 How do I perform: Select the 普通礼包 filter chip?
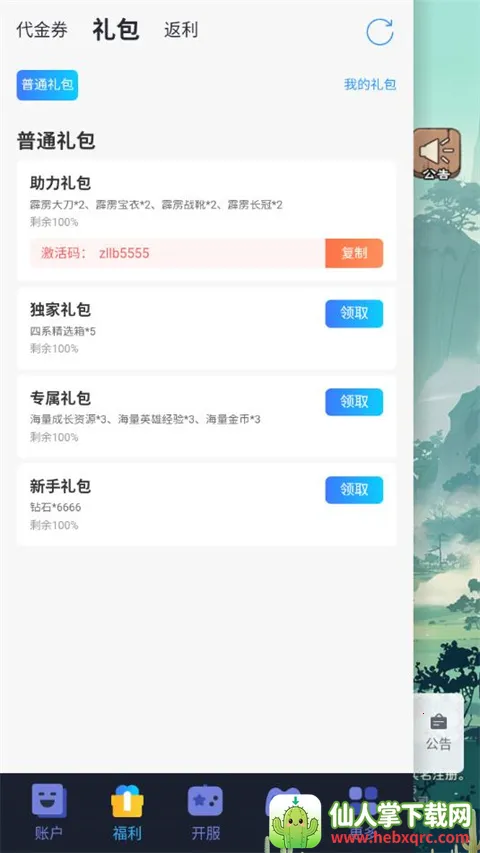(x=47, y=85)
